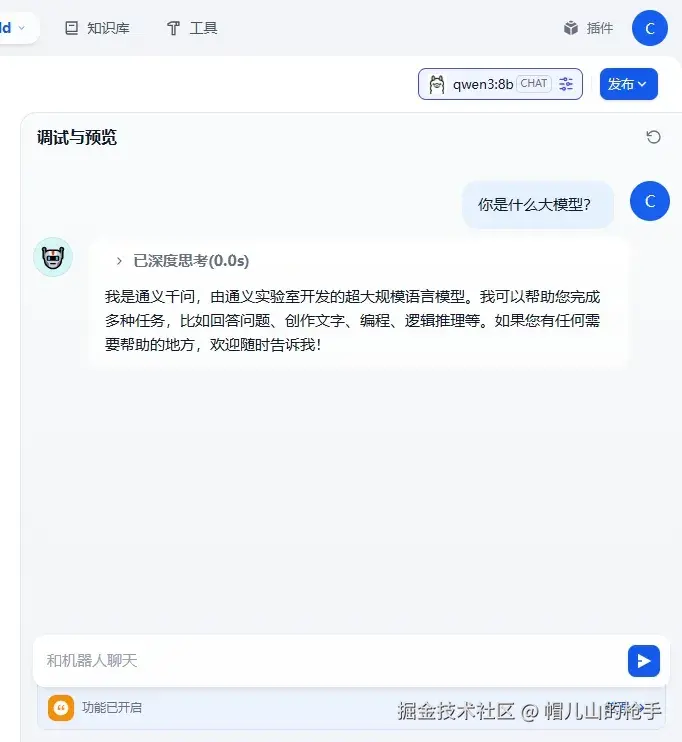The image size is (682, 742).
Task: Open the 插件 plugins button
Action: 588,28
